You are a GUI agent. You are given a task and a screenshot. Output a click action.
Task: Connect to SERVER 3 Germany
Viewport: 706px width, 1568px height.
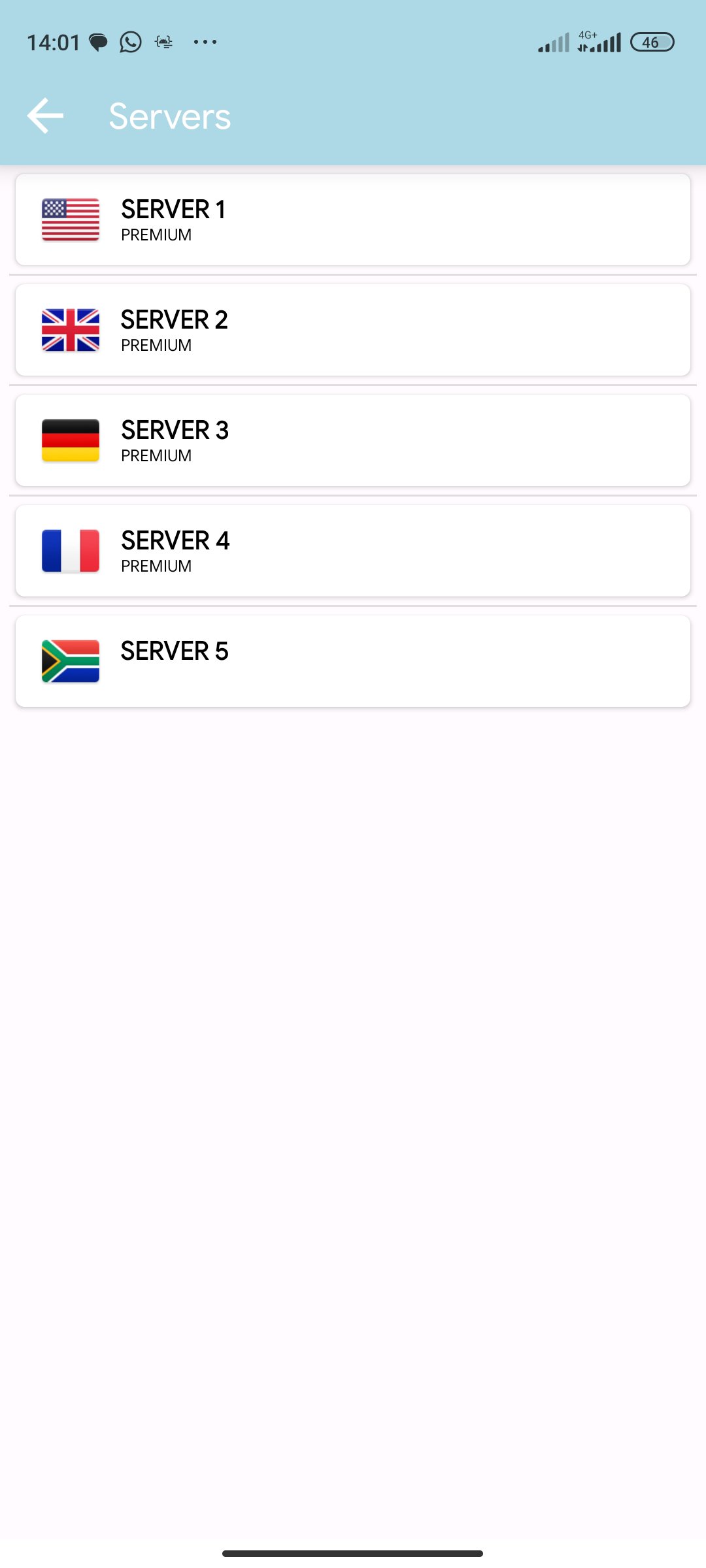click(353, 440)
